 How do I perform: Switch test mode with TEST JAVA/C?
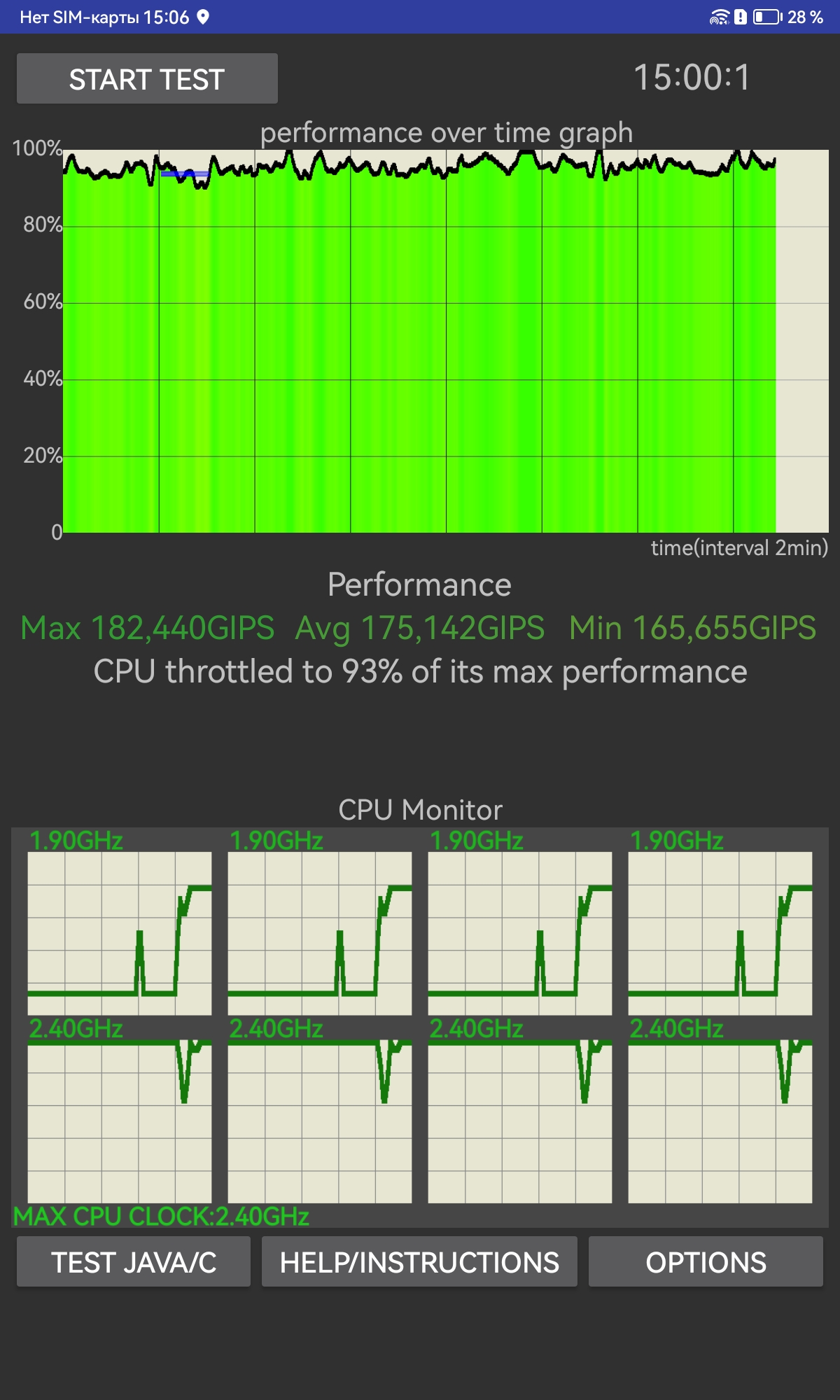pyautogui.click(x=134, y=1261)
